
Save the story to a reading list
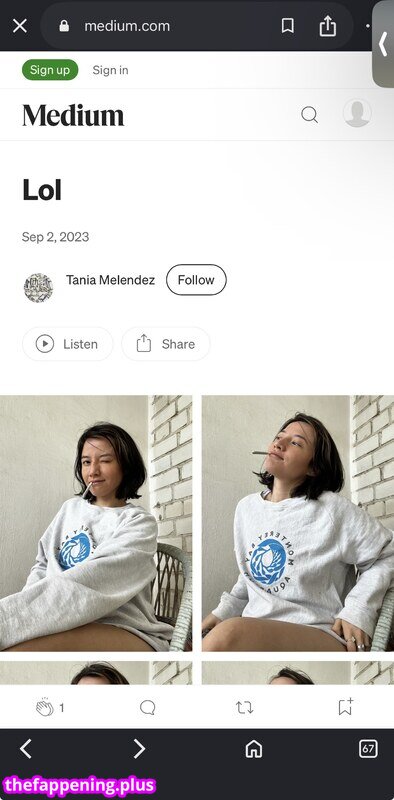[x=346, y=707]
